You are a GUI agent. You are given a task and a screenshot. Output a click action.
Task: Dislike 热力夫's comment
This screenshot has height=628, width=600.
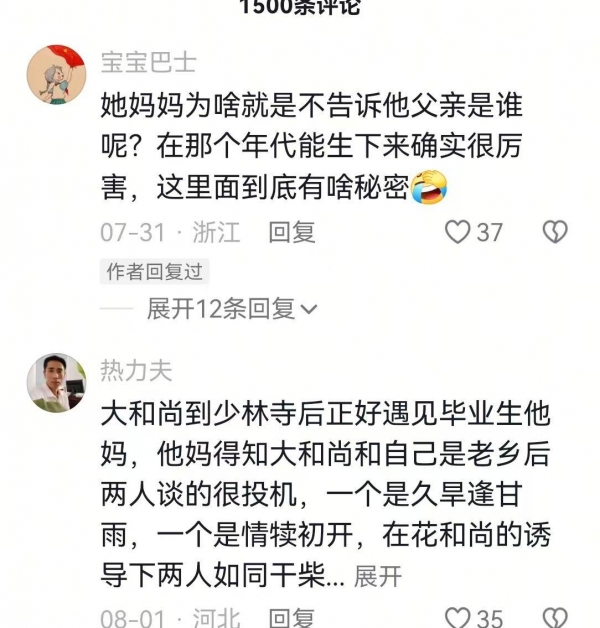[x=554, y=618]
